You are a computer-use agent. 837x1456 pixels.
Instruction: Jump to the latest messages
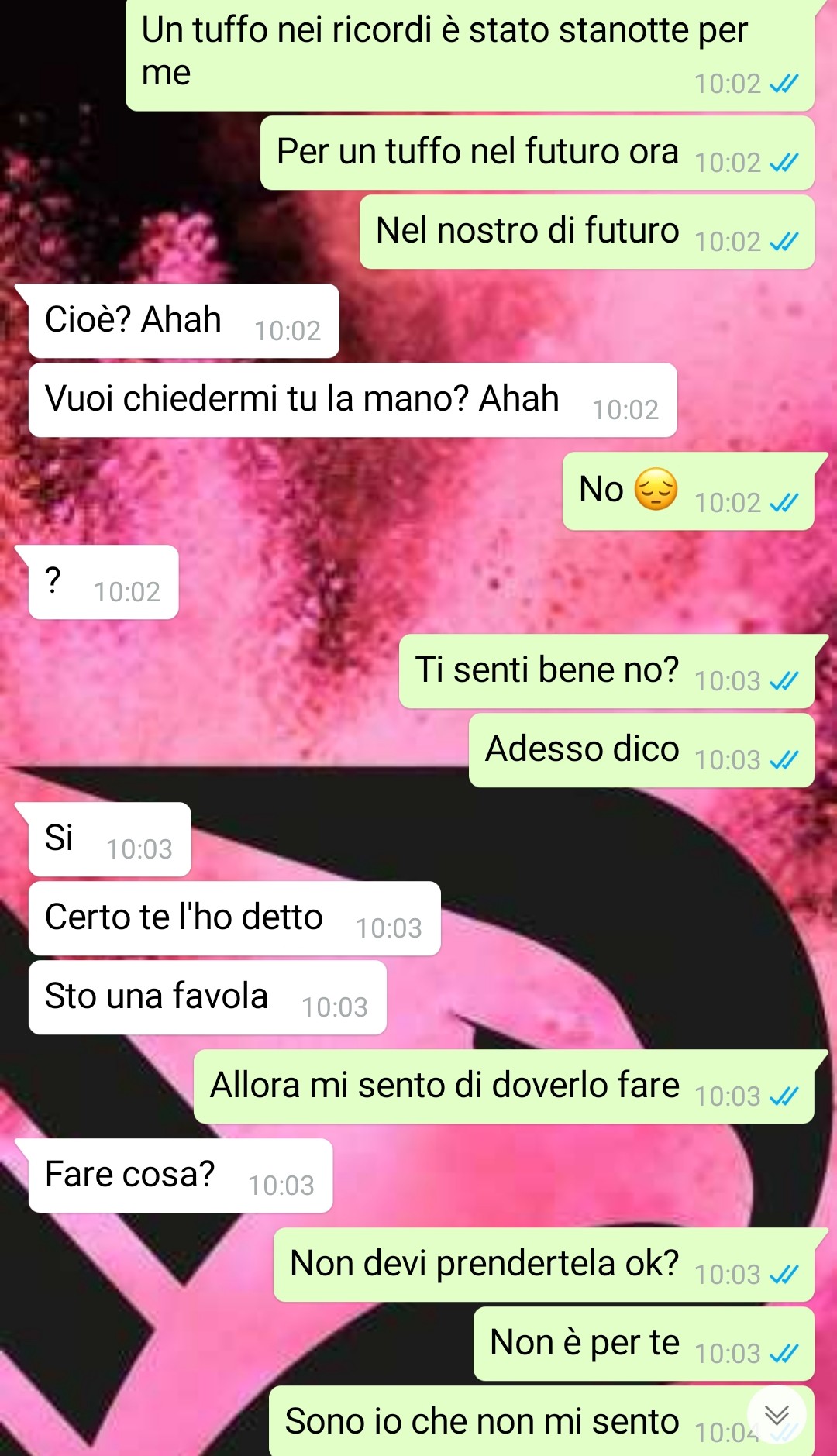pos(777,1415)
